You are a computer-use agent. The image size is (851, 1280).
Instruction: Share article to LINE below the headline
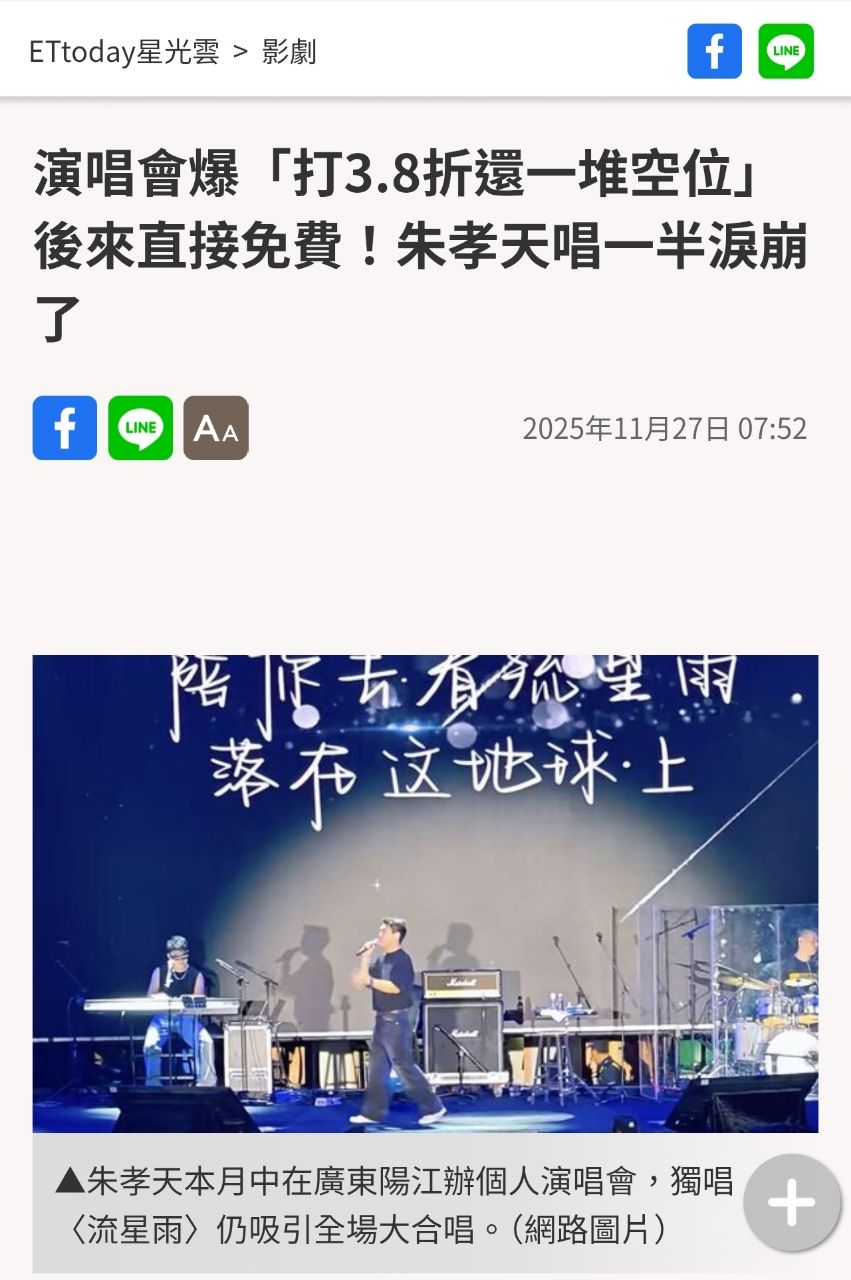(x=140, y=428)
